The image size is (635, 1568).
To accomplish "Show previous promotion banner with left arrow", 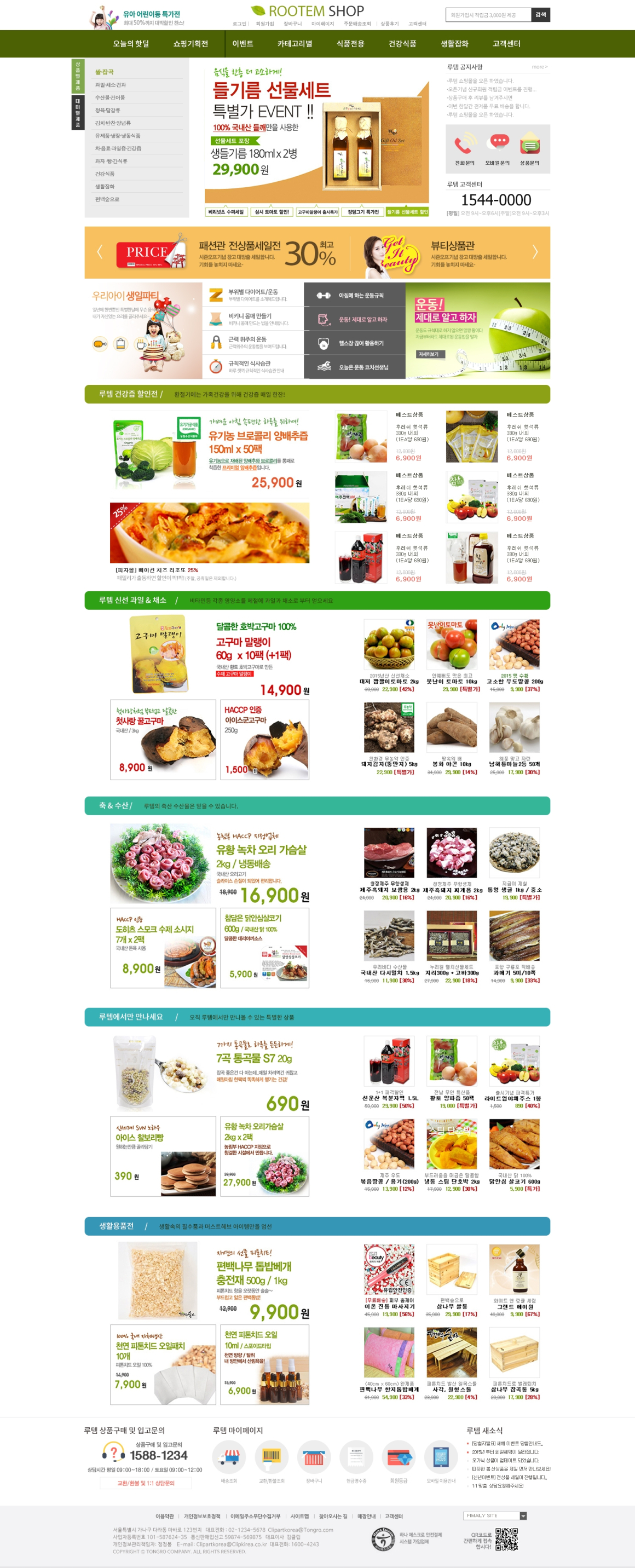I will click(x=100, y=252).
